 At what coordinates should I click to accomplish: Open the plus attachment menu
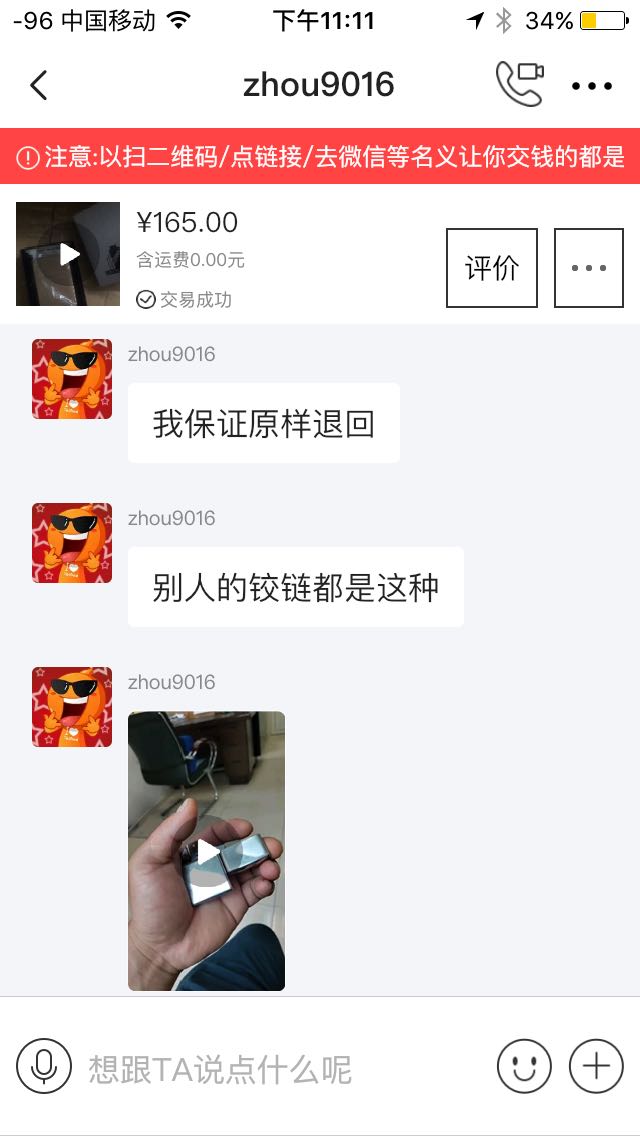(x=596, y=1066)
